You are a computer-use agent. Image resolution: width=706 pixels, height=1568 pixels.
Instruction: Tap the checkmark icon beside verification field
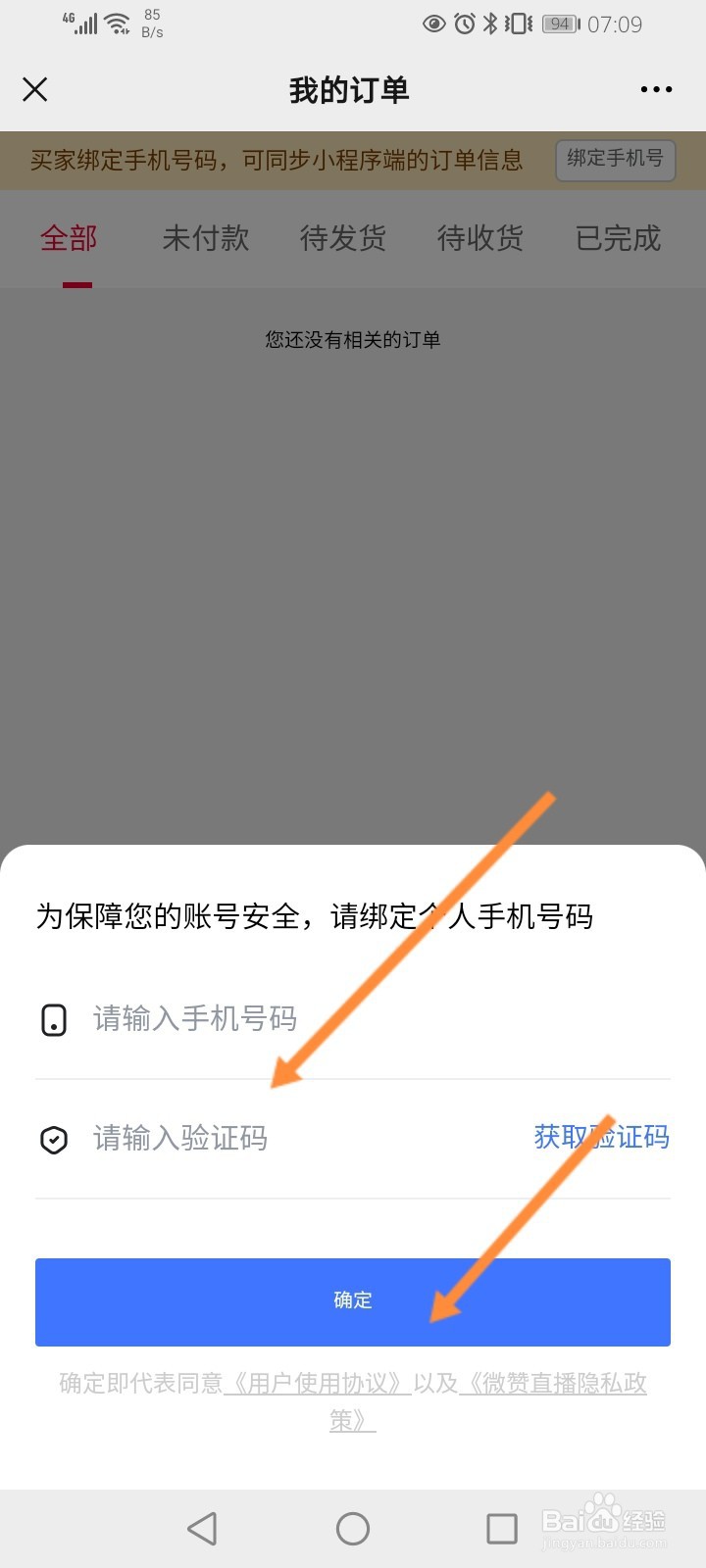pyautogui.click(x=54, y=1140)
